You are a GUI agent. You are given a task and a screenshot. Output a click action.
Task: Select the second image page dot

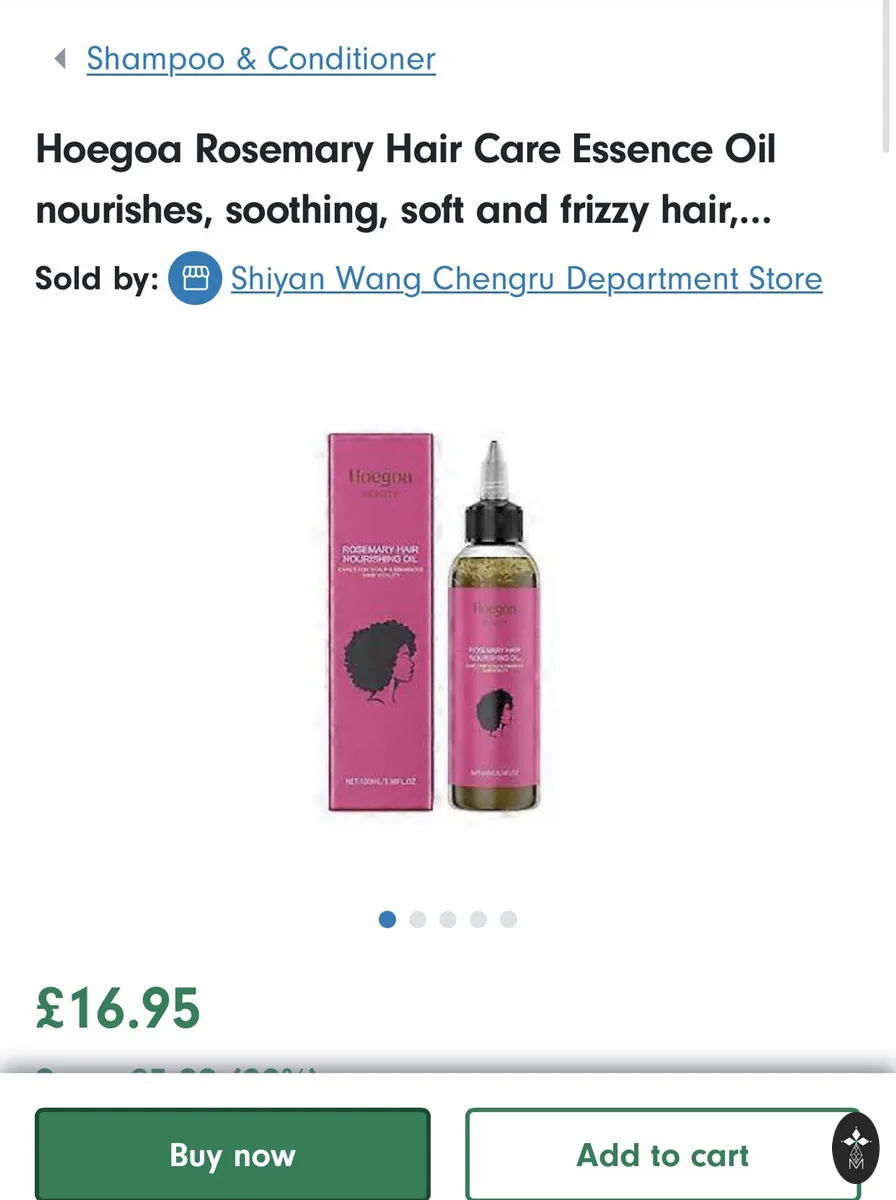tap(418, 919)
